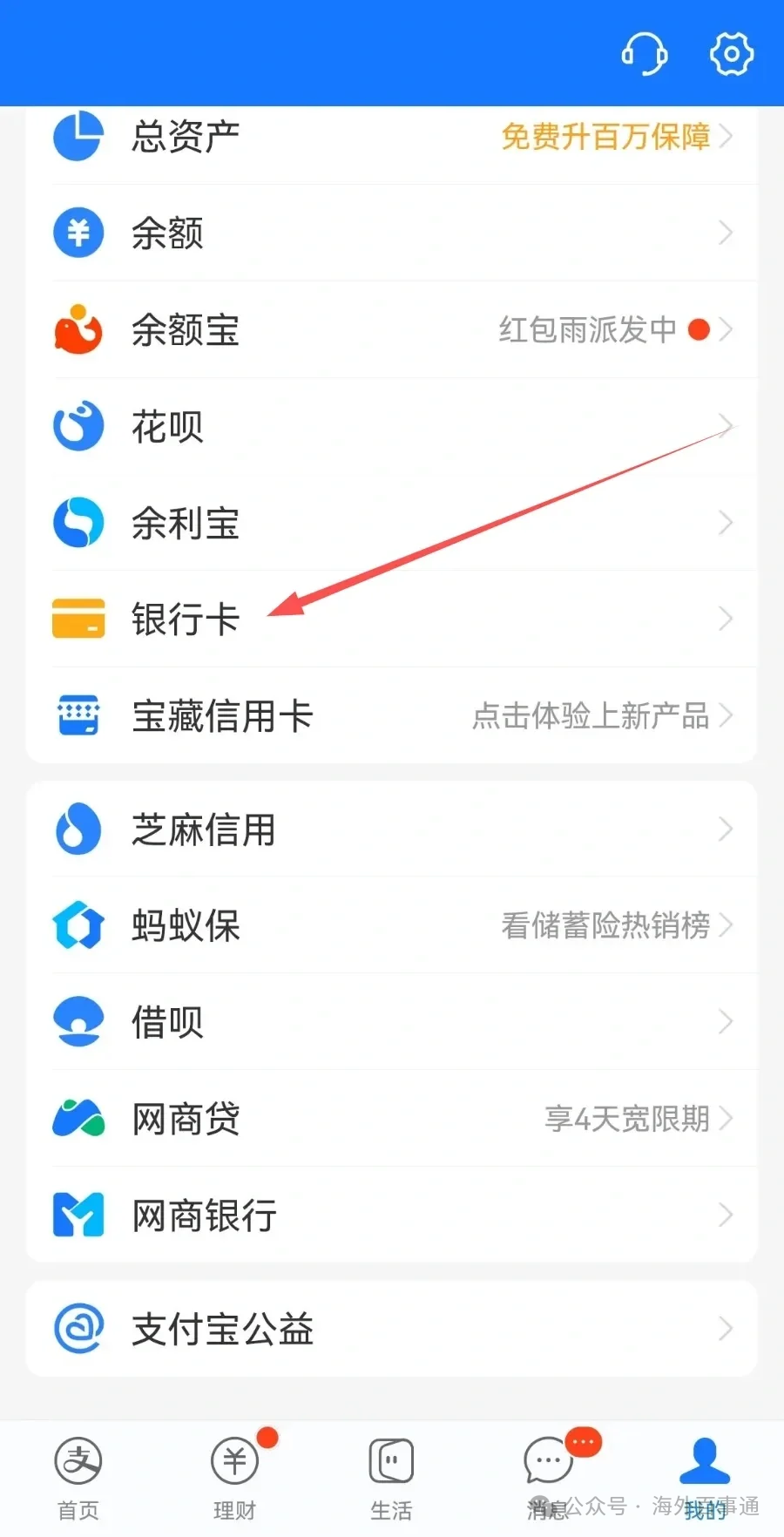Open 花呗
This screenshot has height=1537, width=784.
pyautogui.click(x=392, y=426)
